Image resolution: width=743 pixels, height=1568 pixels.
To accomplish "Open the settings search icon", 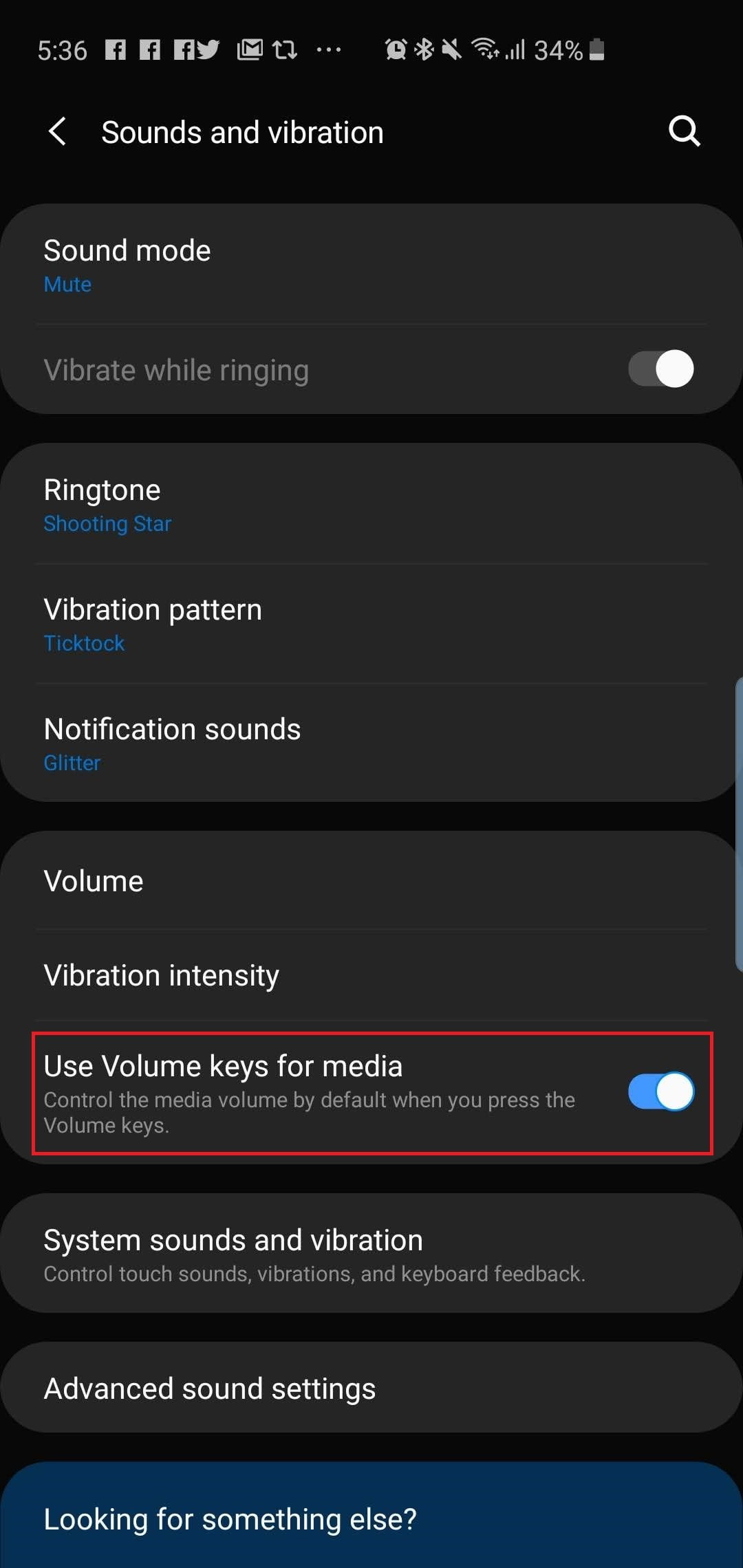I will [x=684, y=131].
